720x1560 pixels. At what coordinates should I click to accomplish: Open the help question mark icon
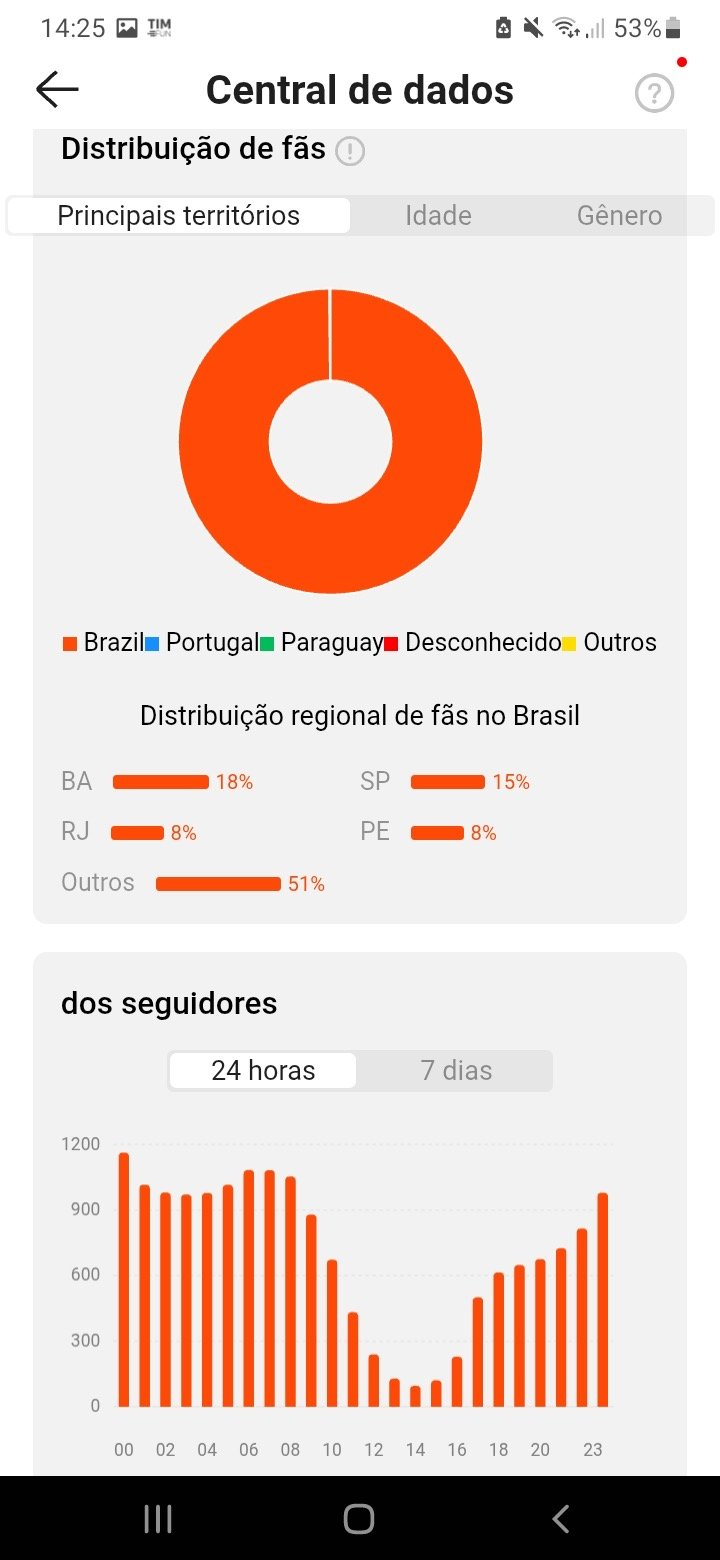click(654, 94)
